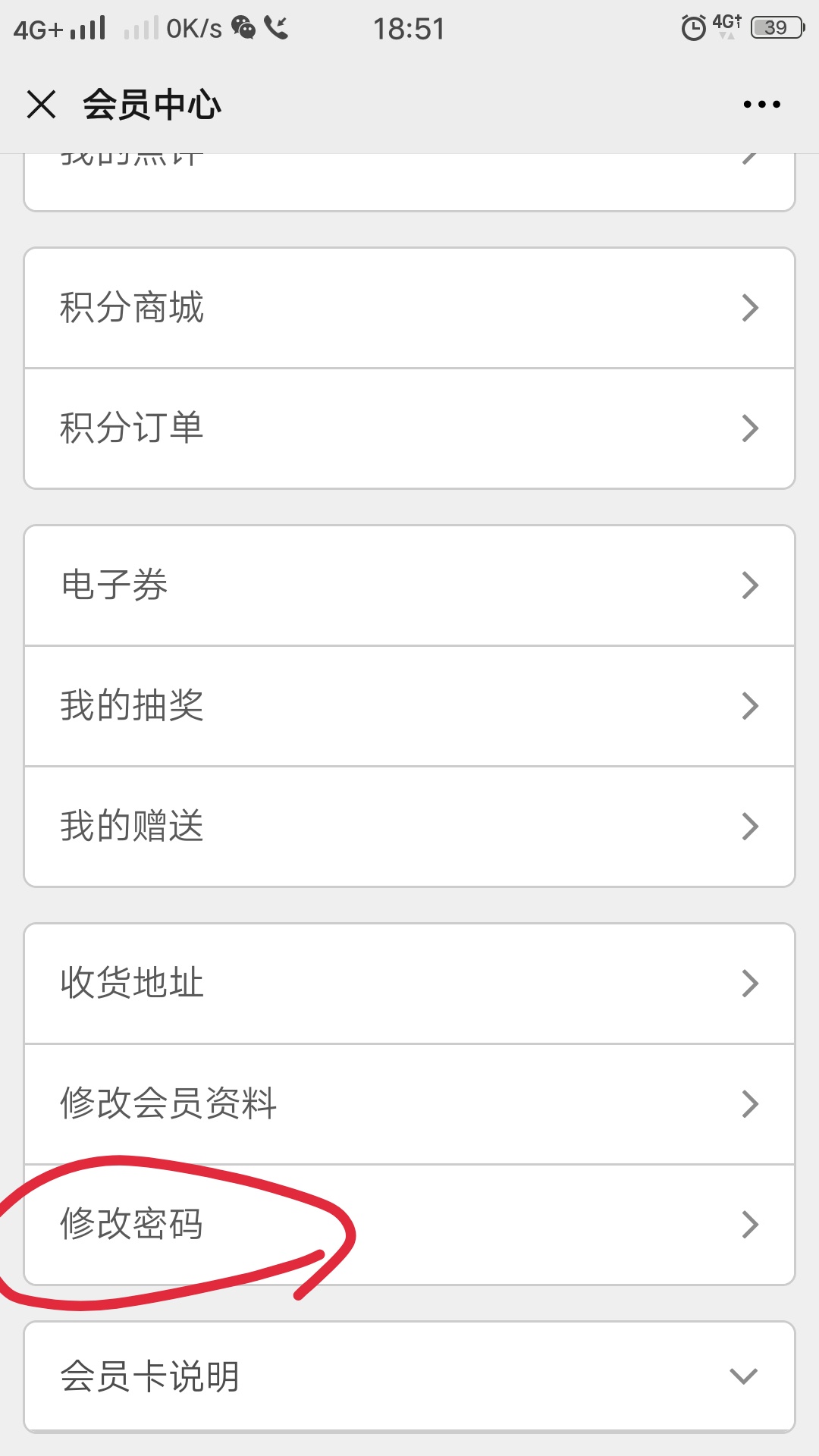Open 积分商城
The image size is (819, 1456).
point(409,308)
